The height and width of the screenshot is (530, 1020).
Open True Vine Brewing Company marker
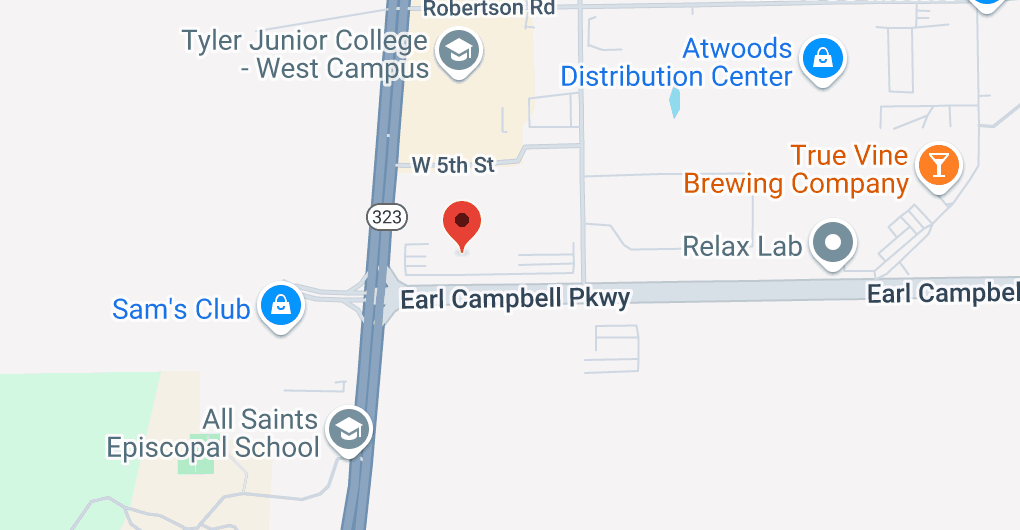tap(938, 164)
